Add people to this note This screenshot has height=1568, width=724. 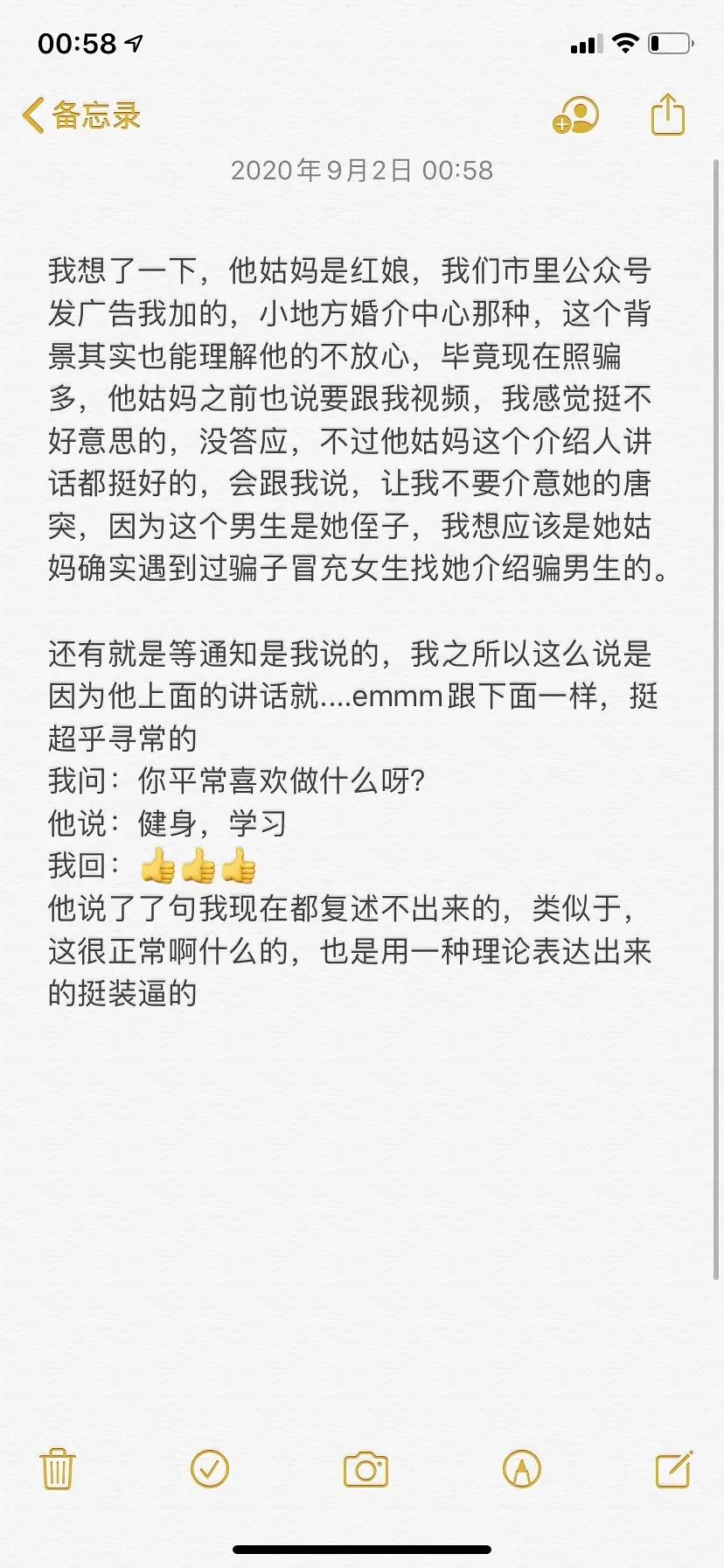[575, 115]
